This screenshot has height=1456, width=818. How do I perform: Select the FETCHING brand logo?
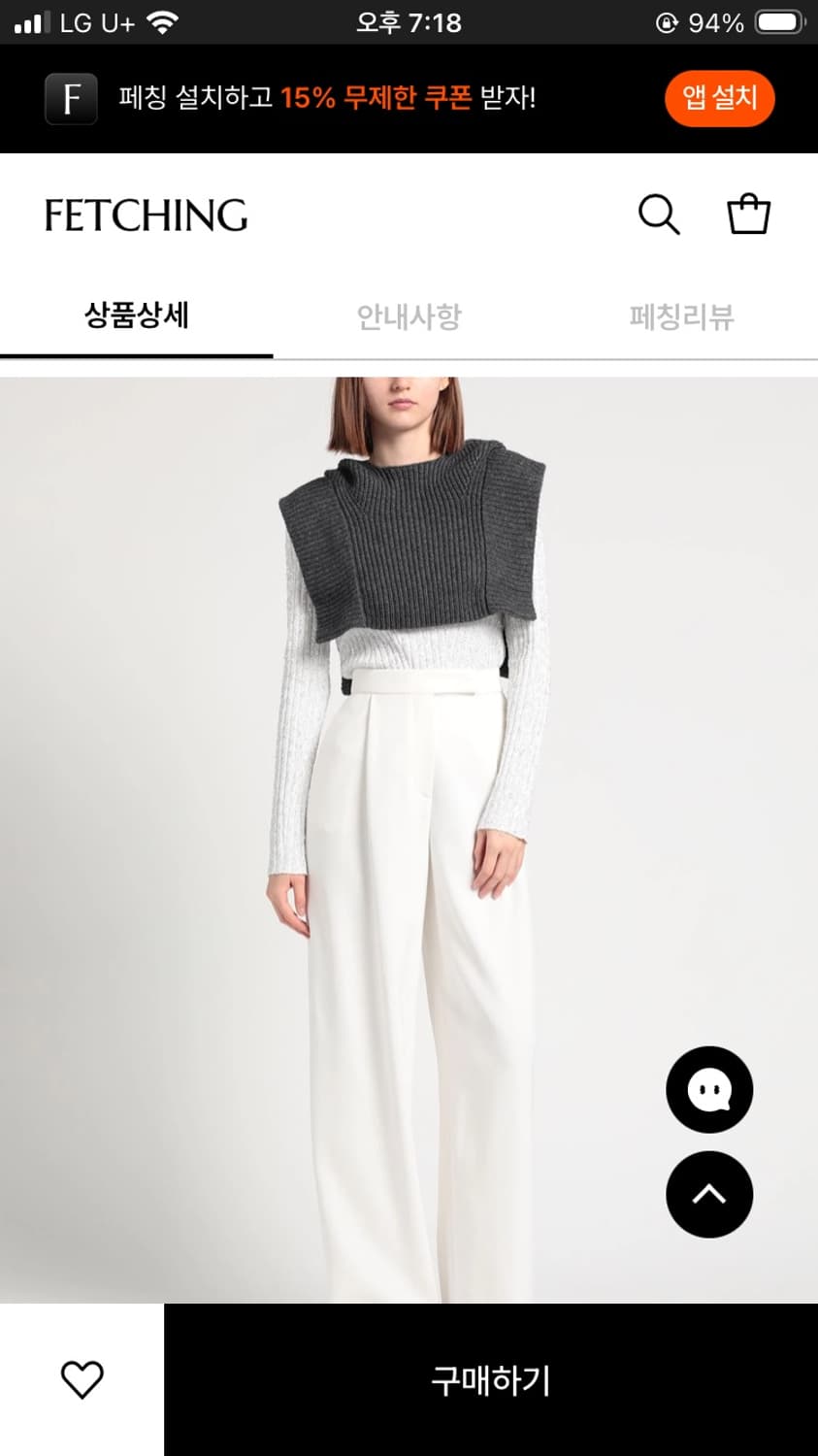click(147, 215)
